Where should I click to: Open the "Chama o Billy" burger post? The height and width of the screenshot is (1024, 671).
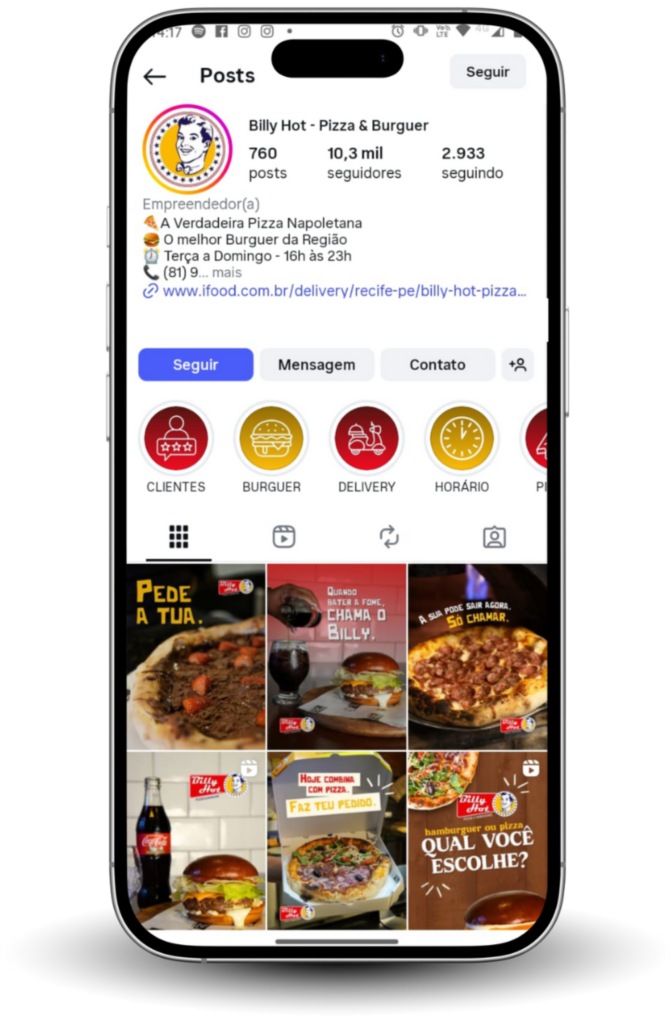point(337,656)
